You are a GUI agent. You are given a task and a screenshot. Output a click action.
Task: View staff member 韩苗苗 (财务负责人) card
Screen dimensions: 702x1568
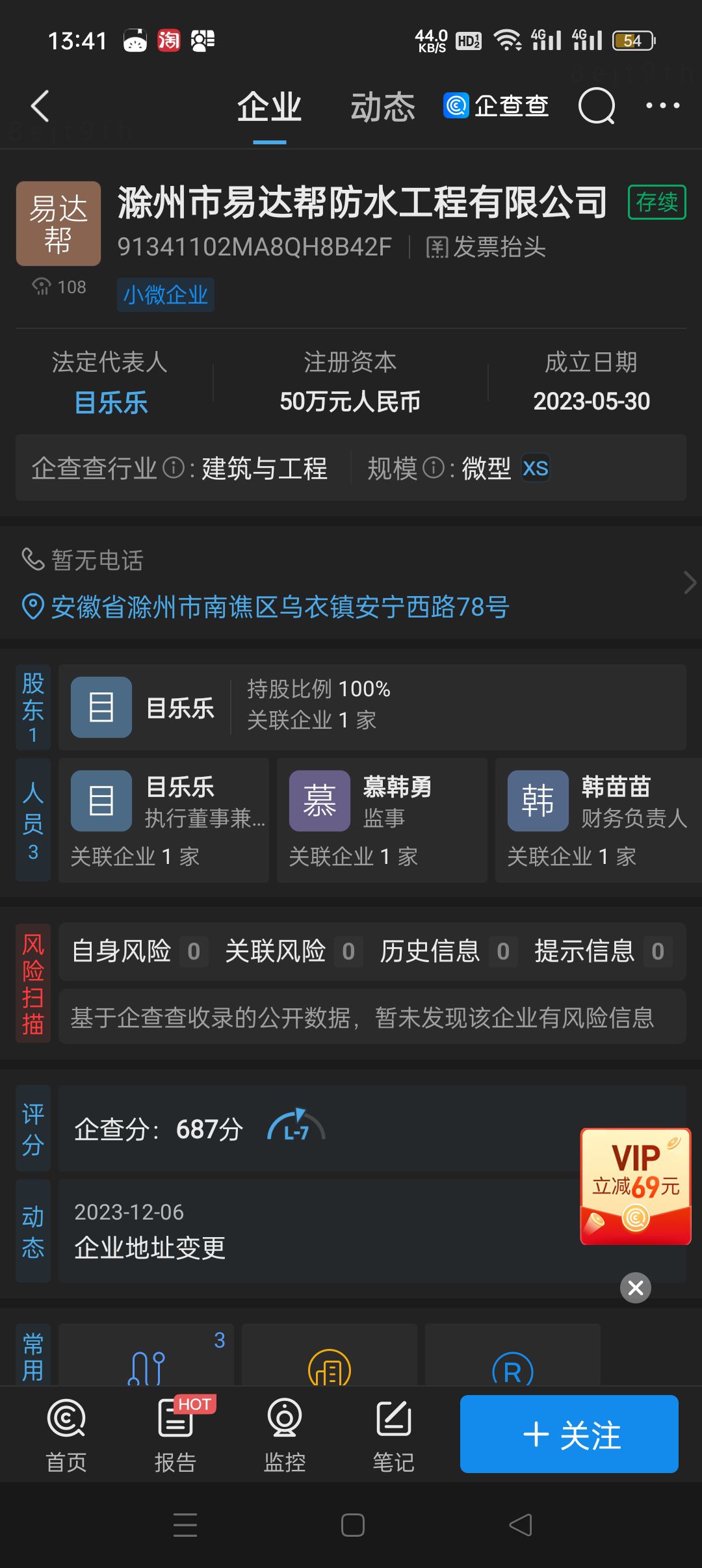pos(598,819)
